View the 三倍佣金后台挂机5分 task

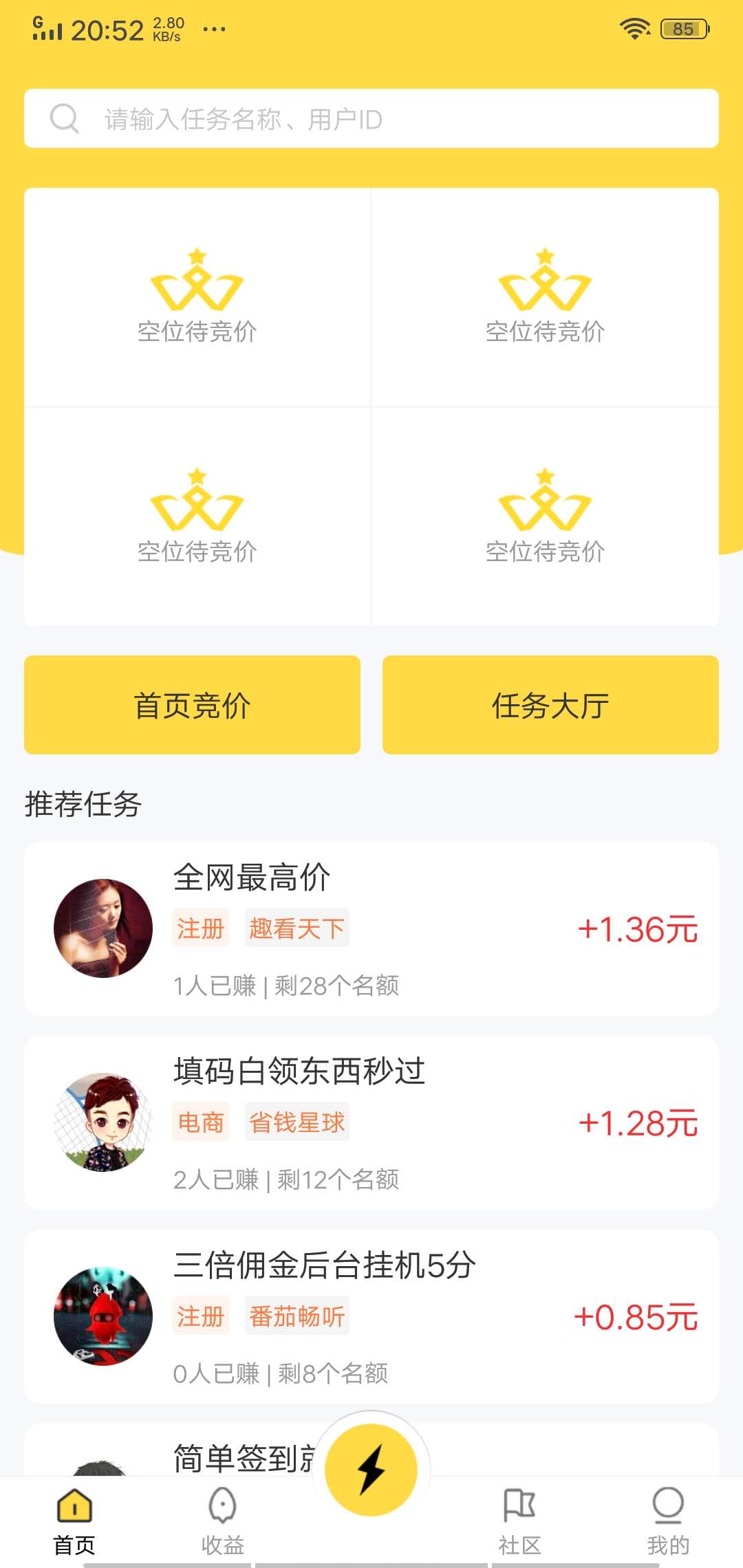click(x=371, y=1316)
